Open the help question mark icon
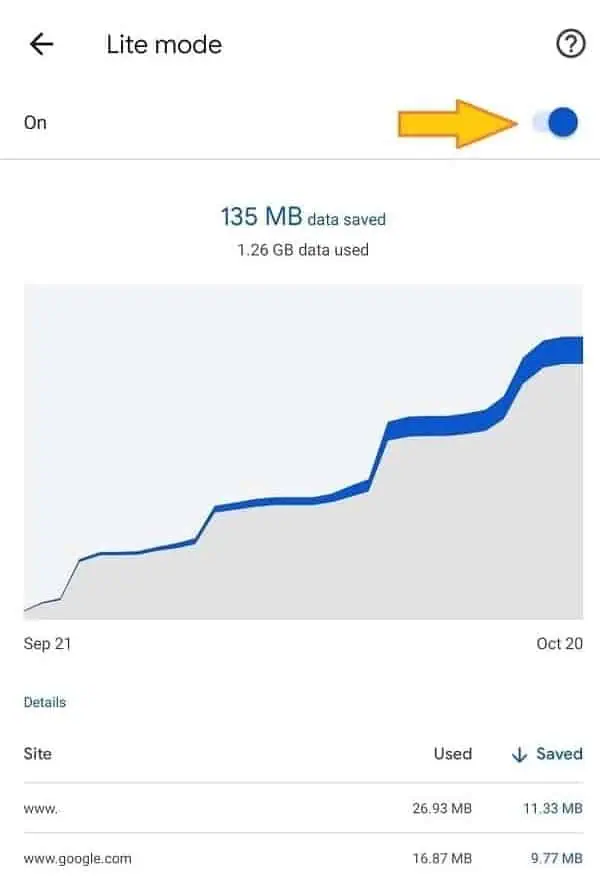This screenshot has height=879, width=600. (x=569, y=45)
